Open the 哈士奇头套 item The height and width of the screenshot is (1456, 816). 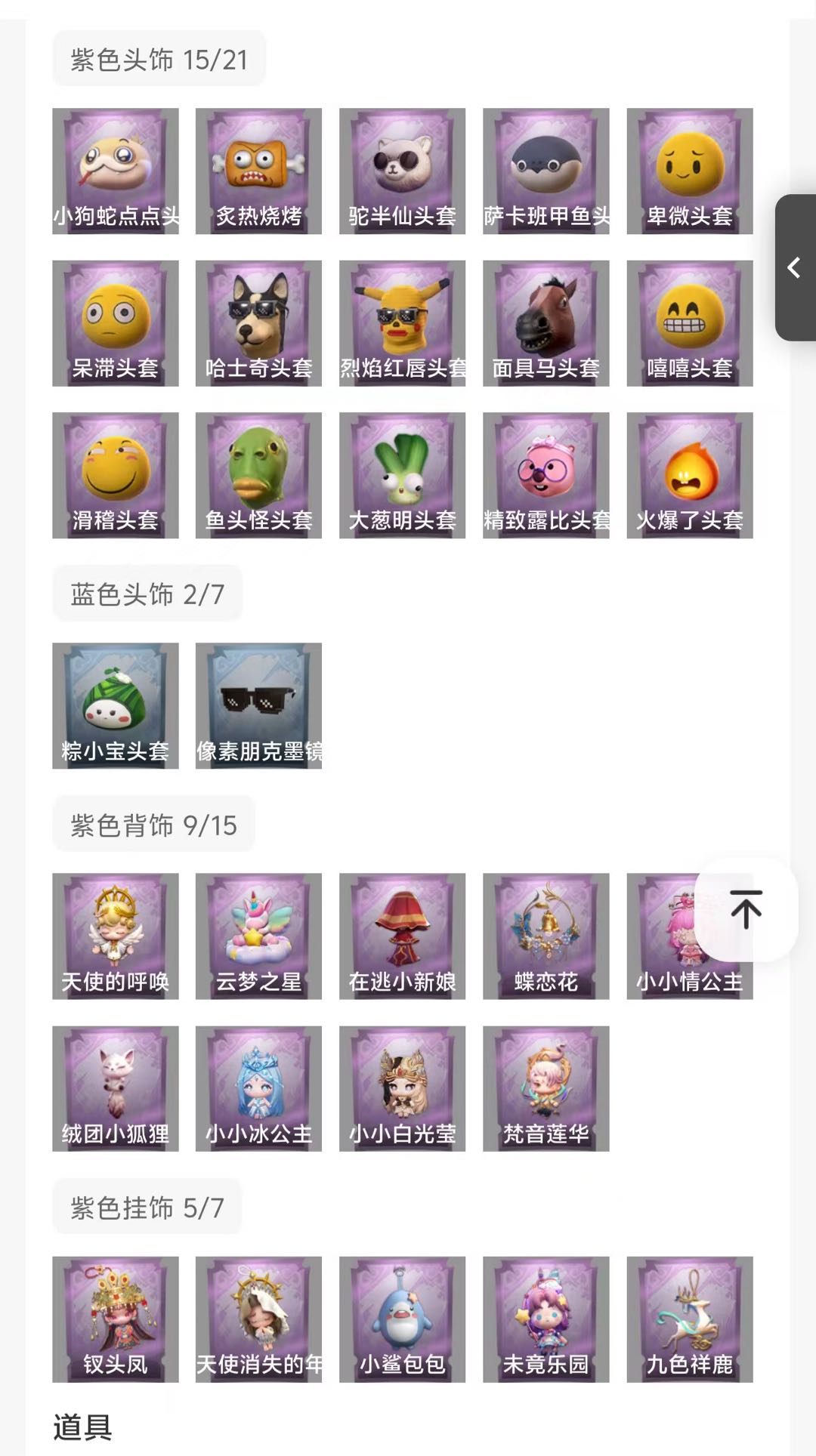click(258, 323)
